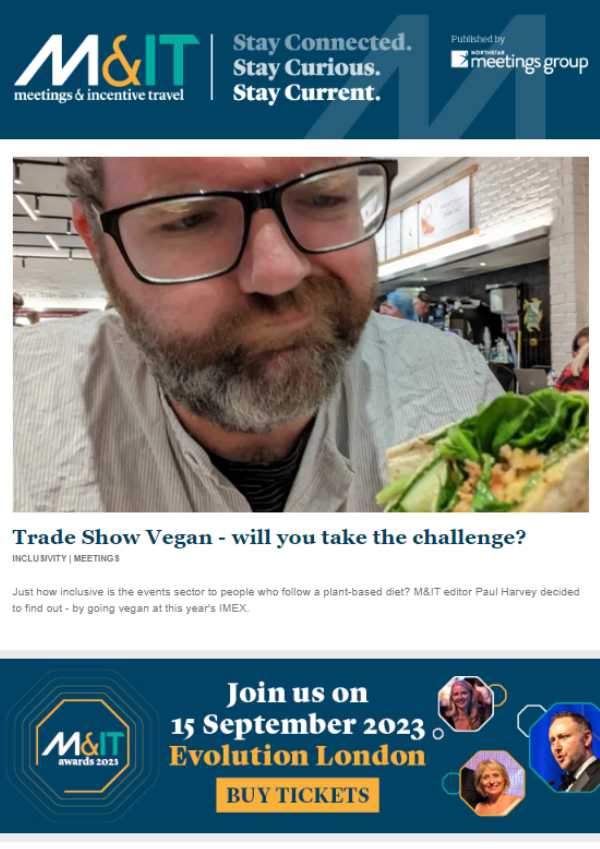The width and height of the screenshot is (600, 849).
Task: Open the Trade Show Vegan article headline
Action: tap(269, 537)
